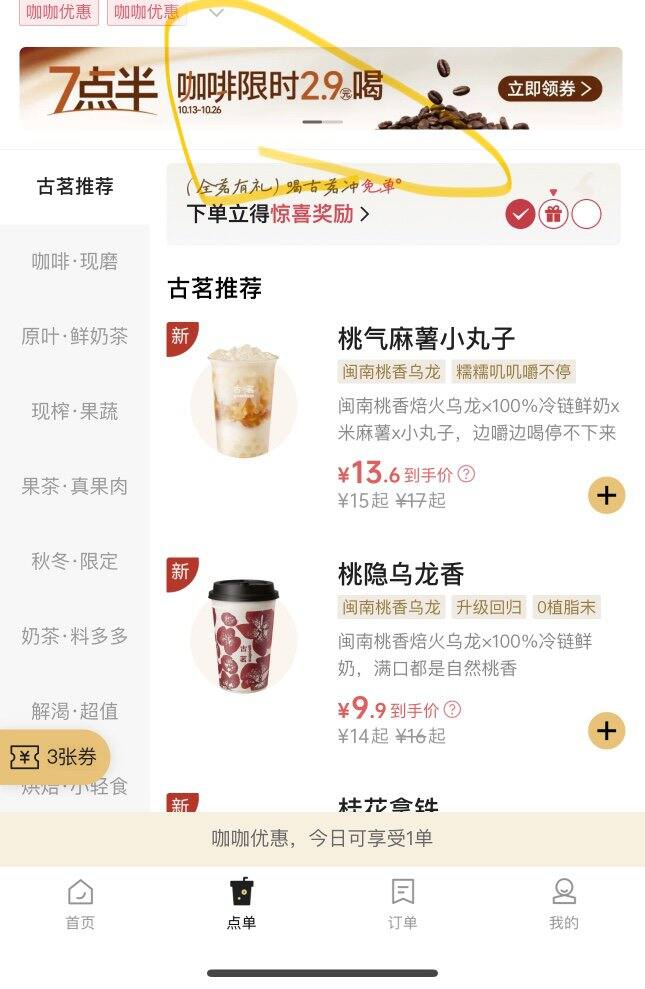Go to 现榨·果蔬 category
645x989 pixels.
click(75, 412)
